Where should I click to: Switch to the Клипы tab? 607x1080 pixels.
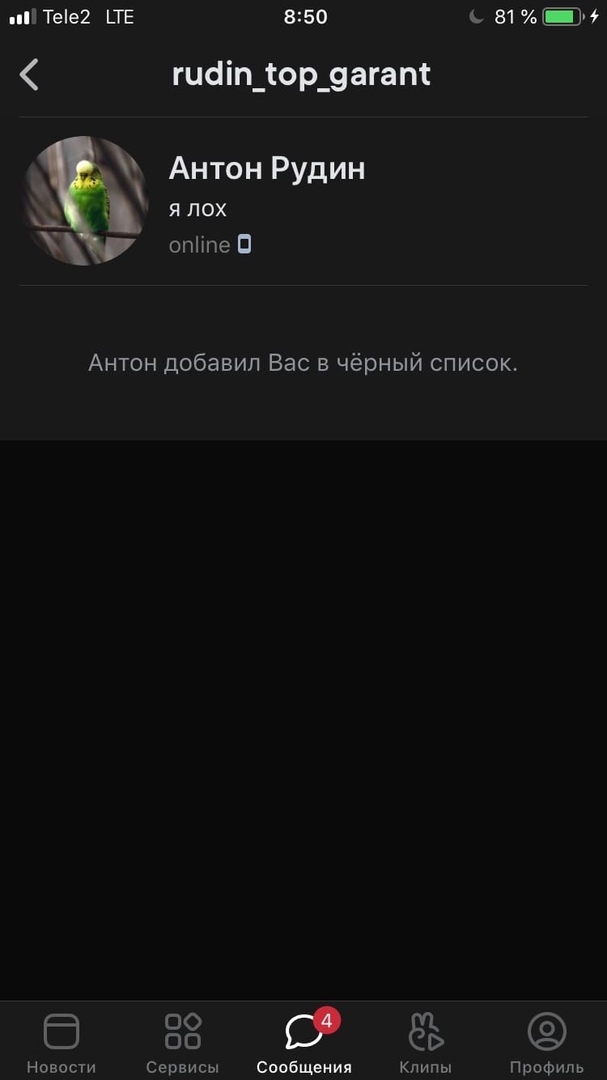425,1042
